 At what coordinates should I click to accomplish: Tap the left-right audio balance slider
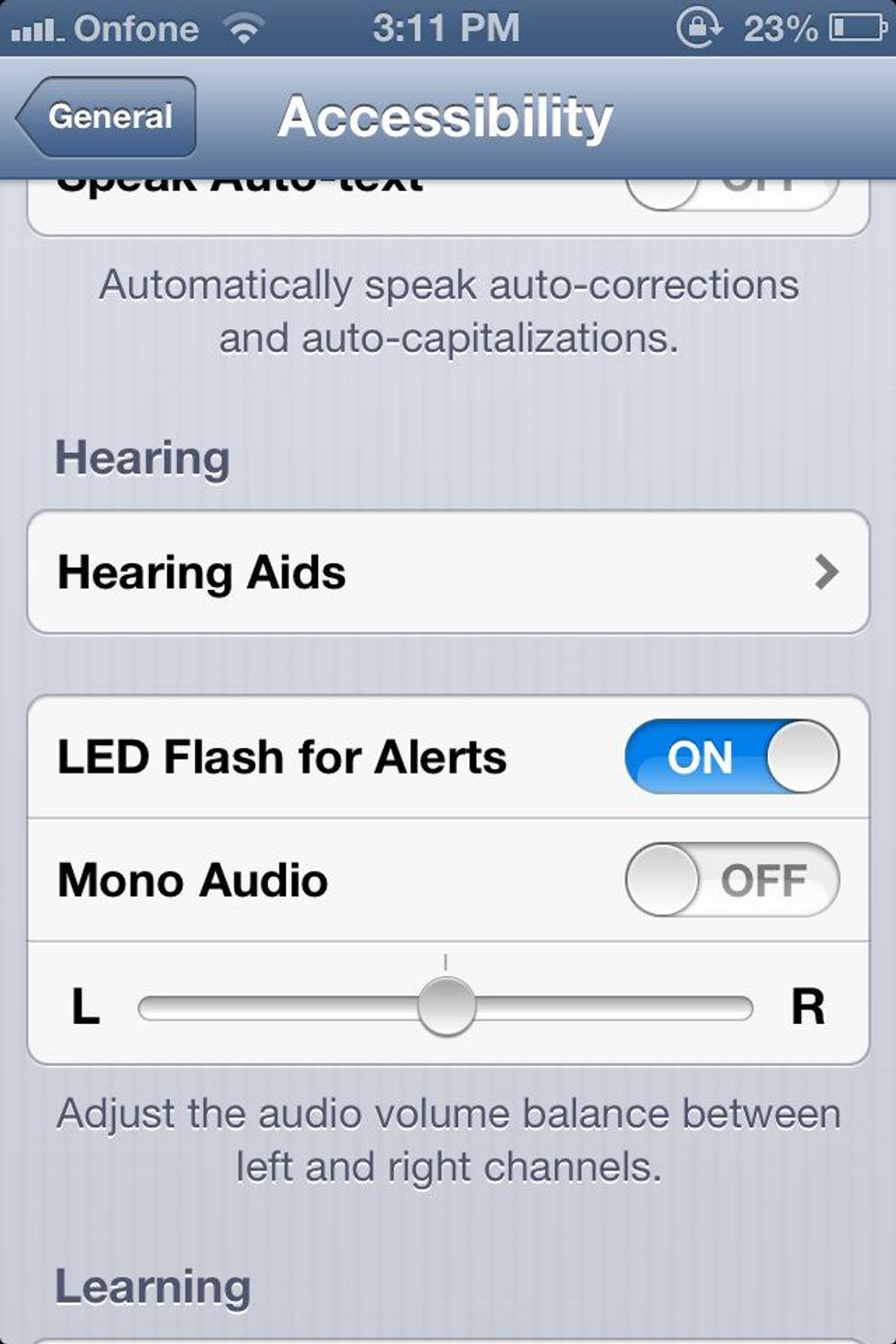[x=446, y=1007]
